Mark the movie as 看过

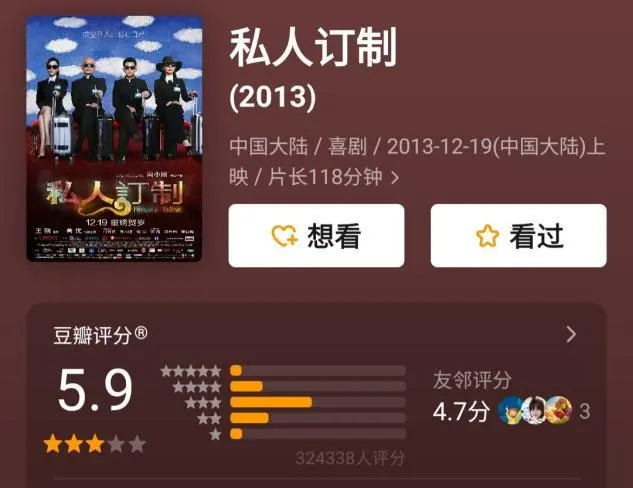pos(518,236)
